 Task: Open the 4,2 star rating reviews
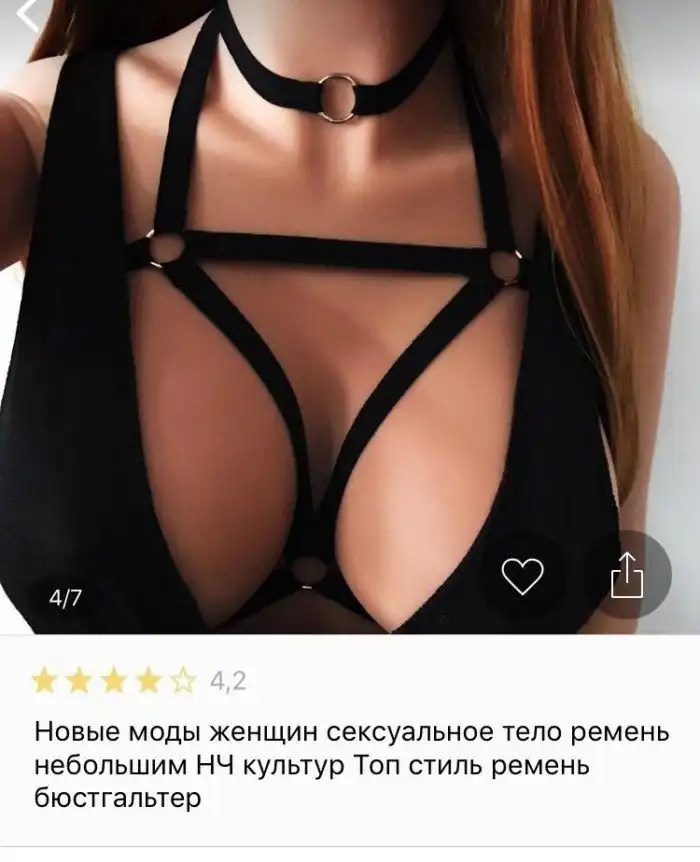coord(140,682)
